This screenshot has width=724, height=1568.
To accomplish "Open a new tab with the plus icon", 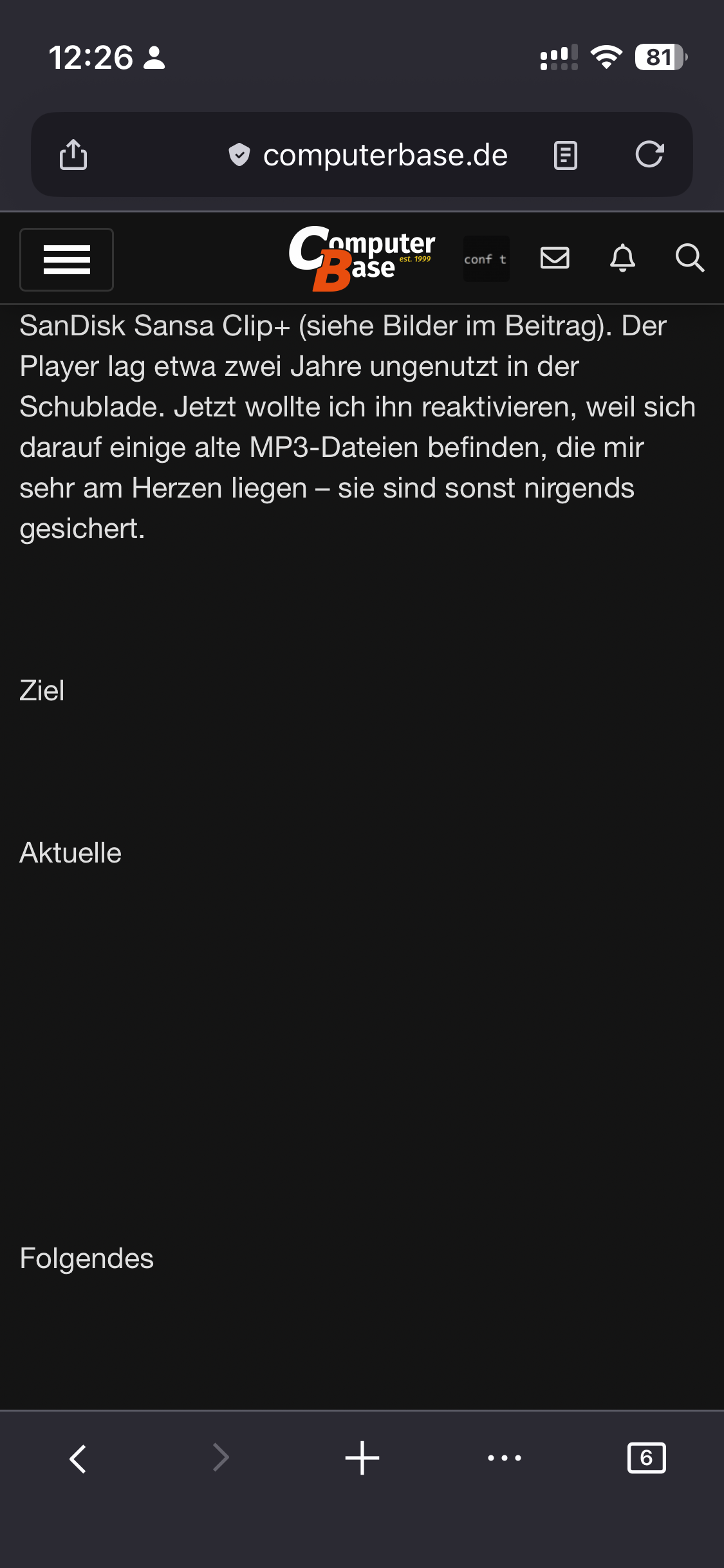I will pyautogui.click(x=362, y=1458).
